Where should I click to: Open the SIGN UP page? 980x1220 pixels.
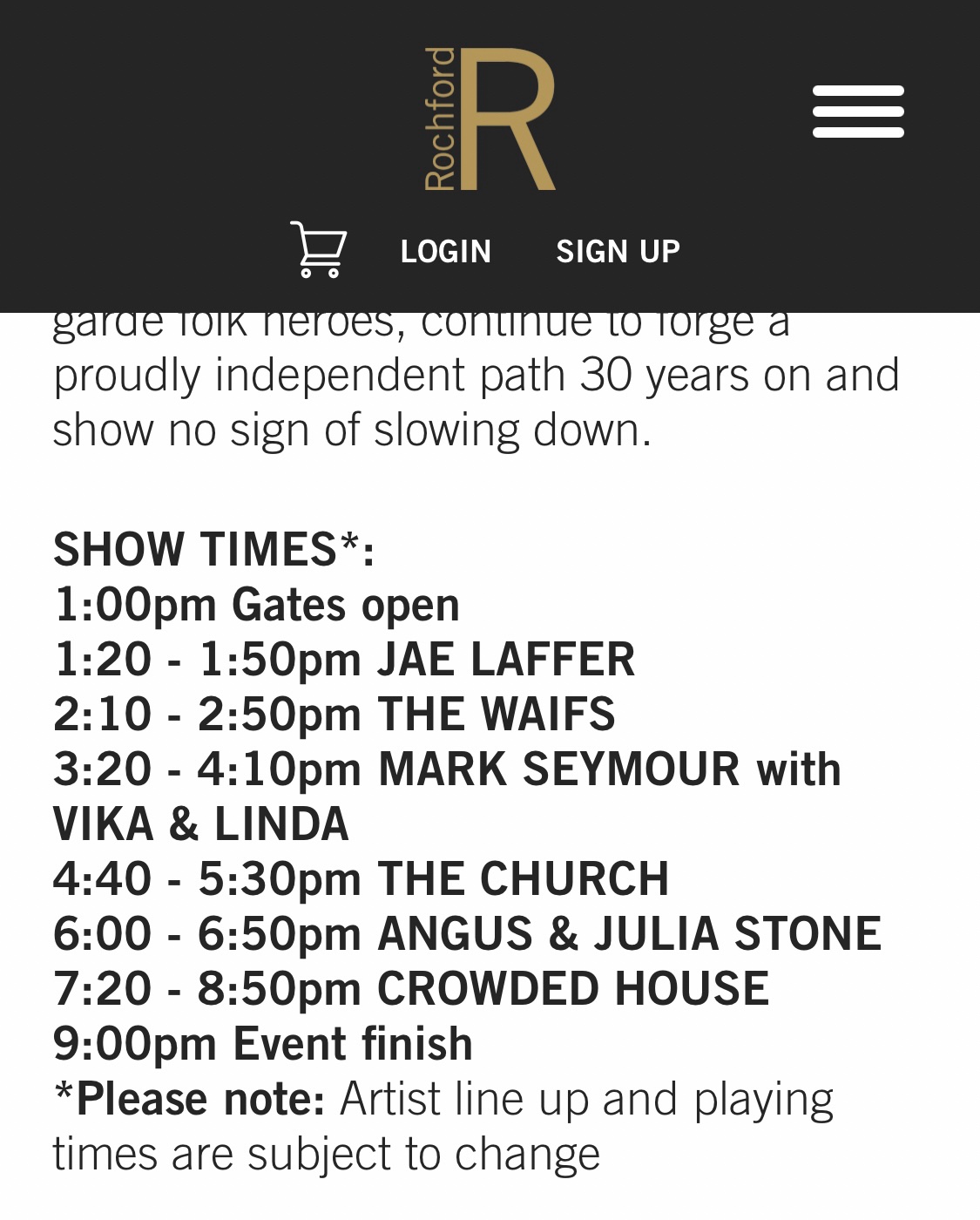618,251
